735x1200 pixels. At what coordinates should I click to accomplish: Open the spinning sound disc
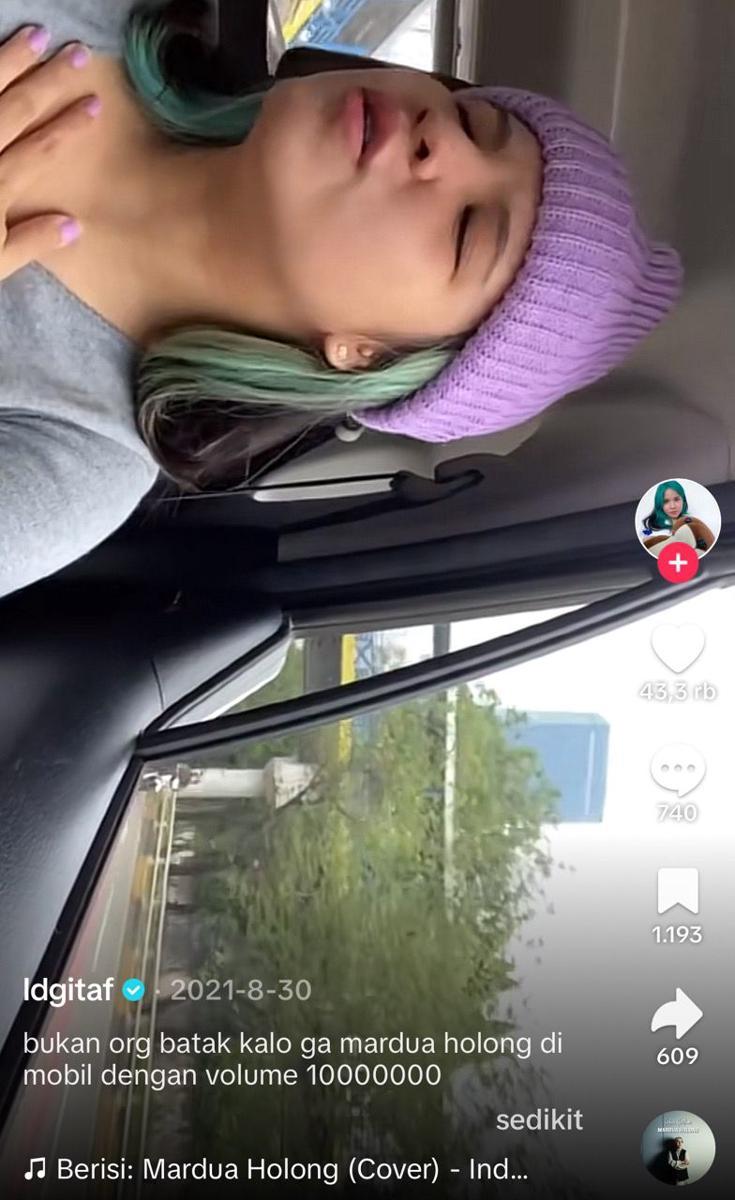[x=678, y=1147]
